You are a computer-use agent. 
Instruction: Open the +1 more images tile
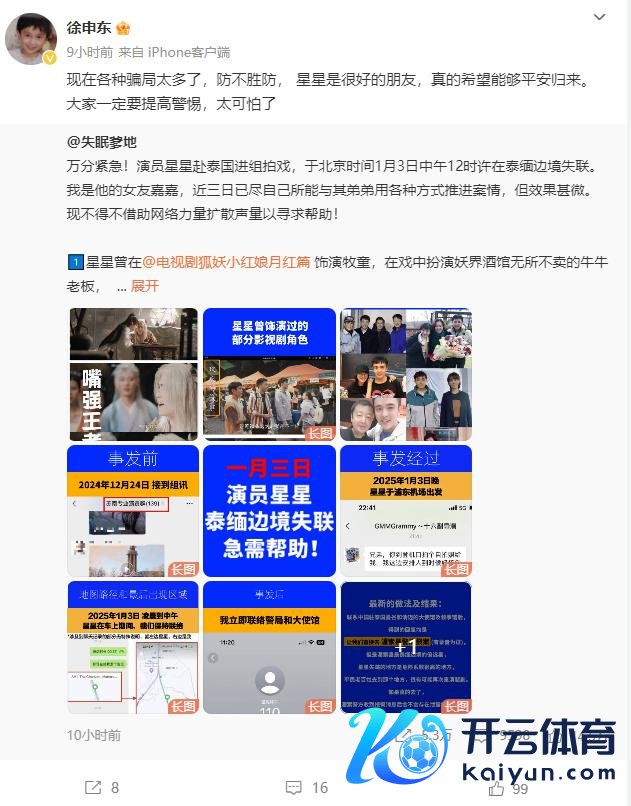[406, 647]
